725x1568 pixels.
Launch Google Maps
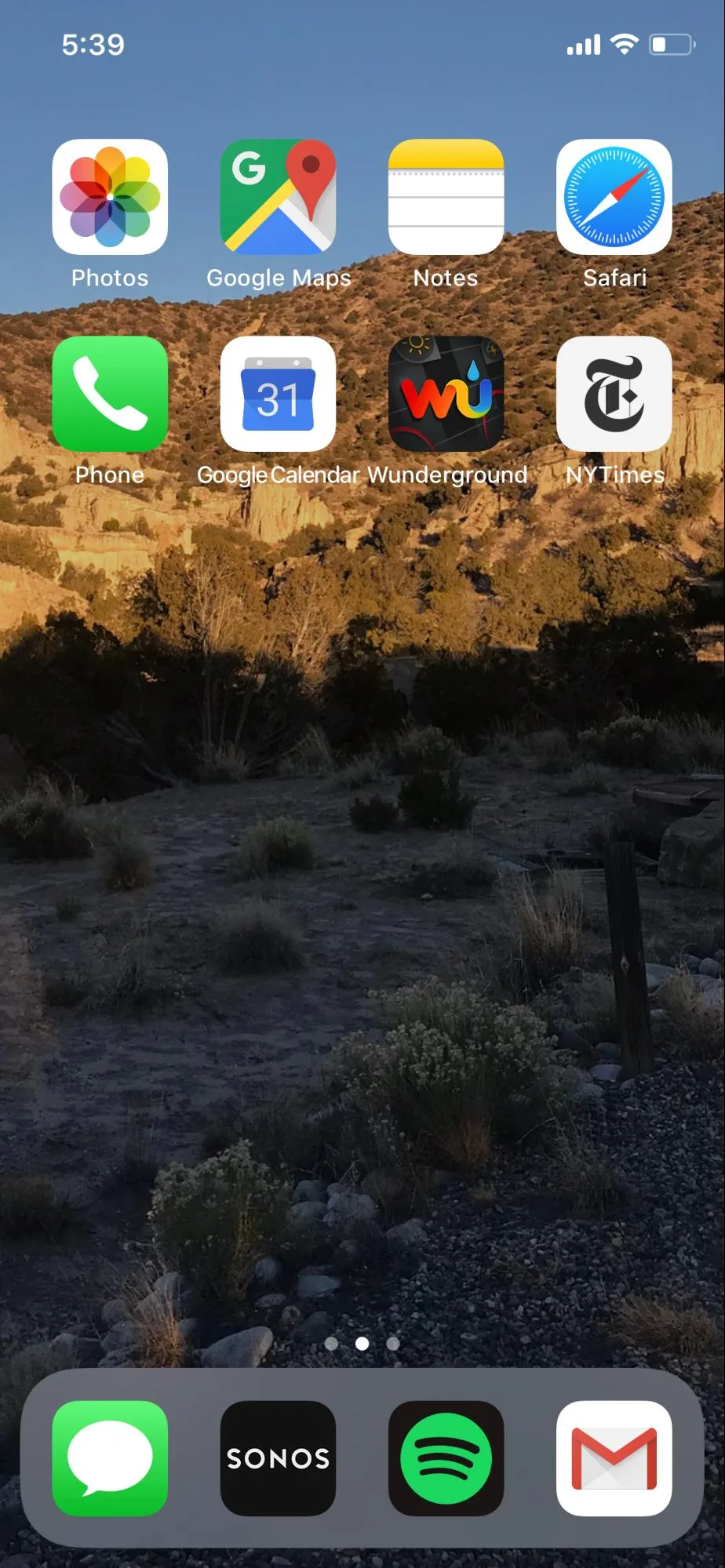point(278,197)
